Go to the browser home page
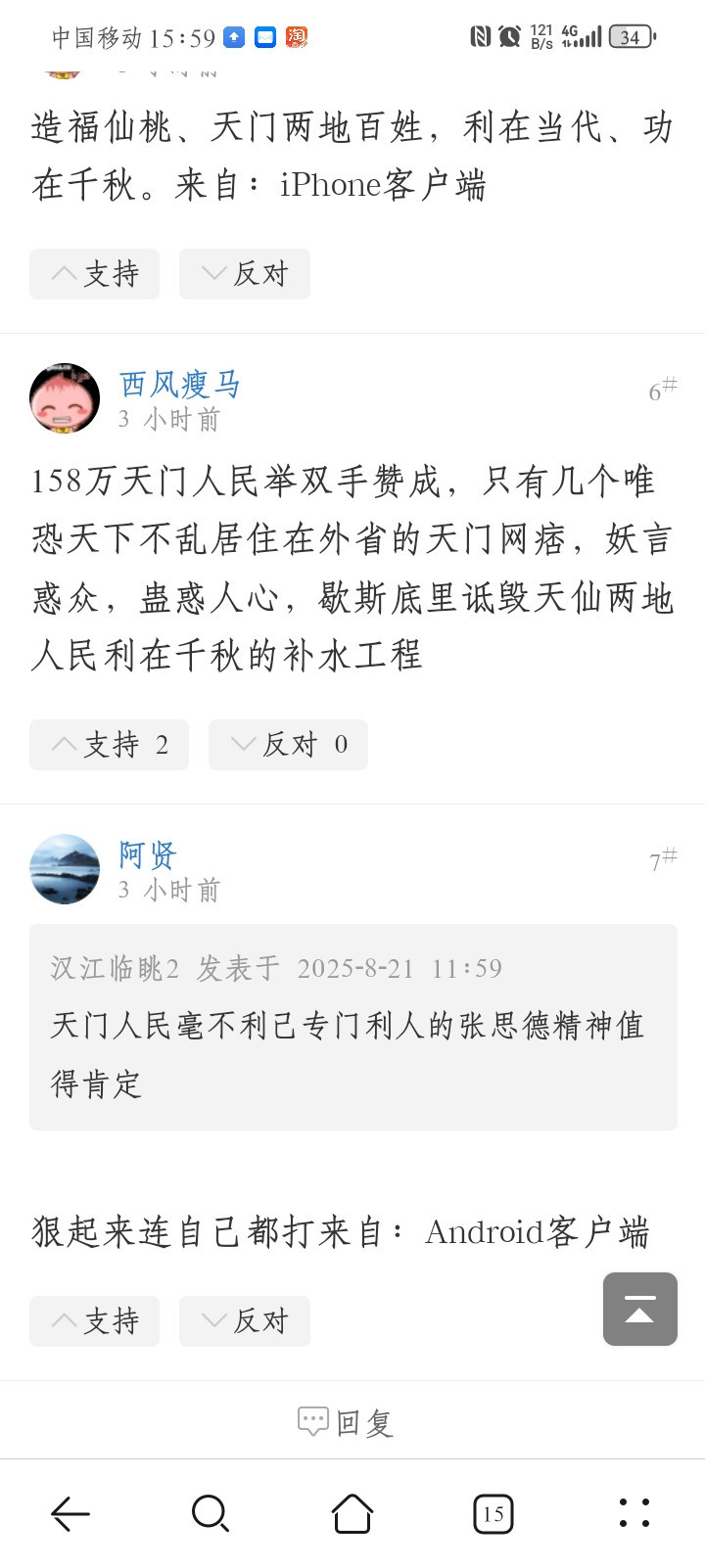This screenshot has height=1568, width=705. 352,1514
